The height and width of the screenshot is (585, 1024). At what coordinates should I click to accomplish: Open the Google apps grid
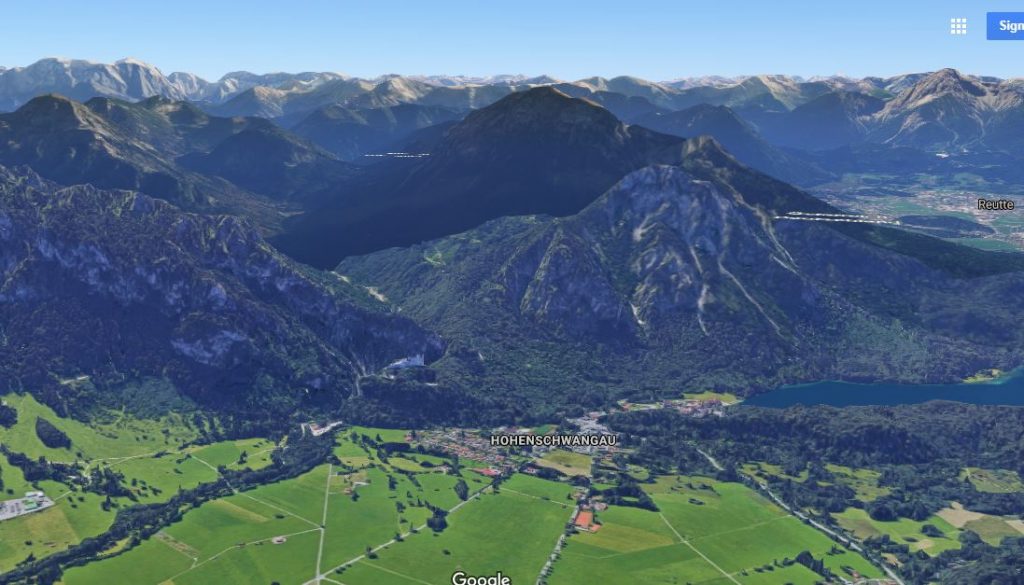point(958,26)
